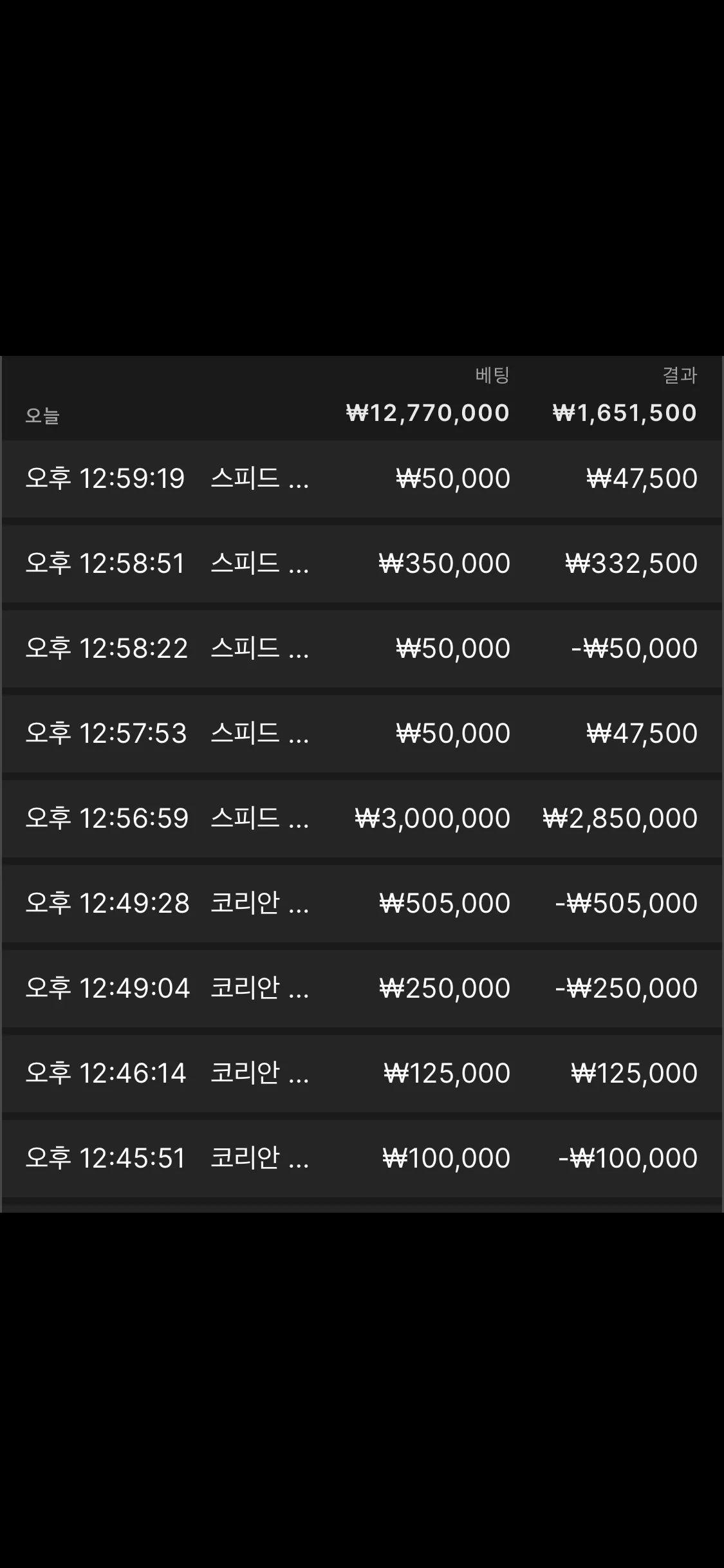Show details for the 오후 12:46:14 bet
Screen dimensions: 724x1568
(362, 1074)
